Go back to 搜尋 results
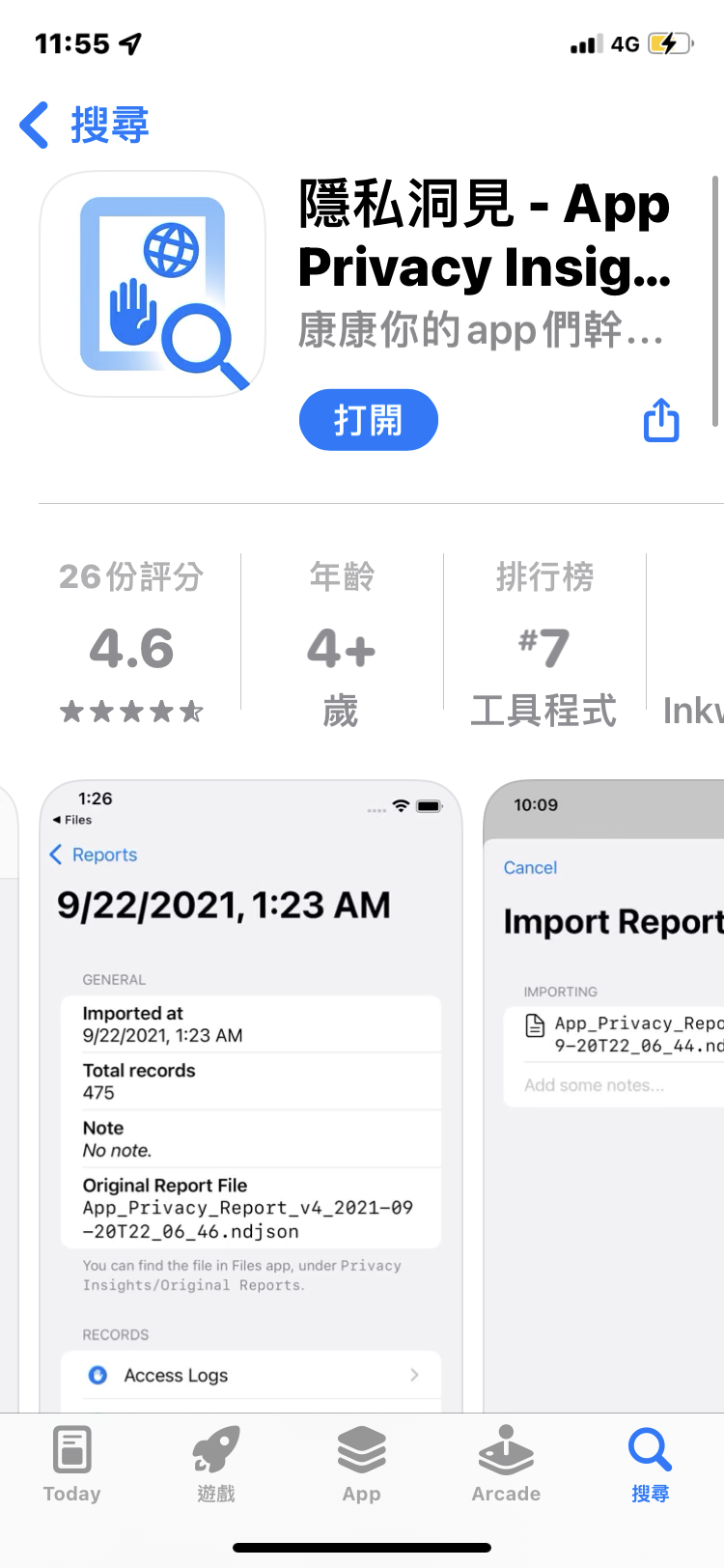 tap(84, 126)
